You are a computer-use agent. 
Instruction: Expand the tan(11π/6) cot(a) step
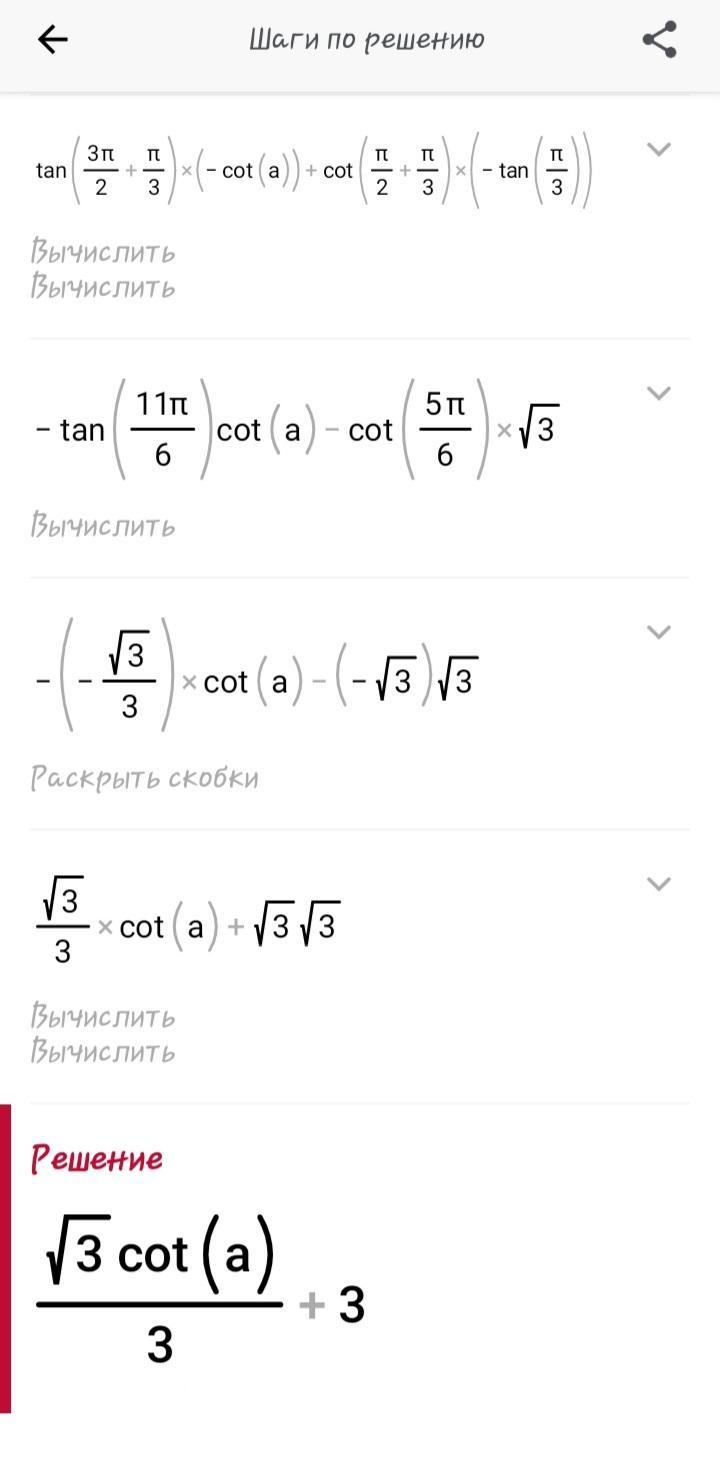pyautogui.click(x=658, y=393)
